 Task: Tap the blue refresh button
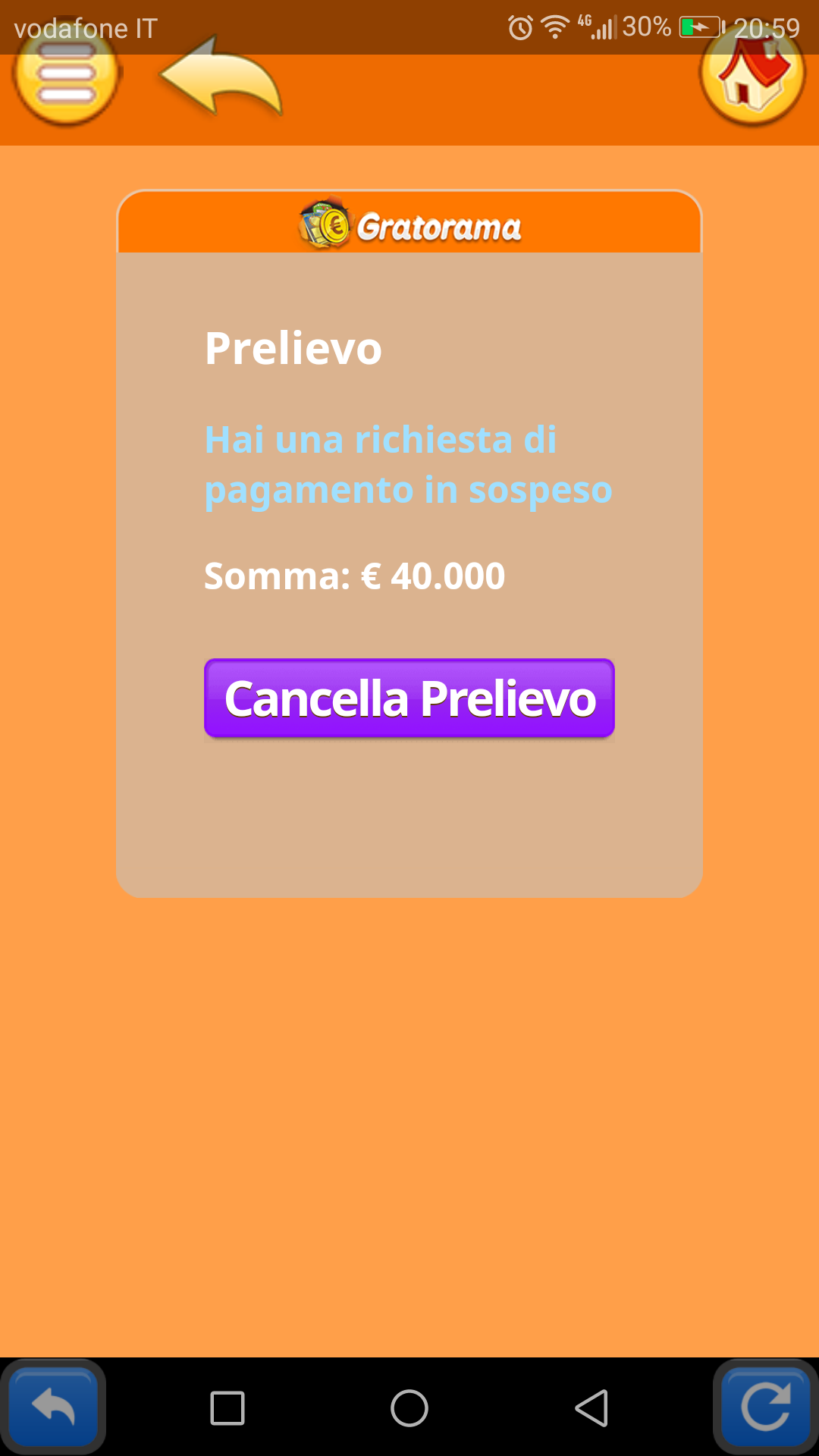pyautogui.click(x=766, y=1407)
